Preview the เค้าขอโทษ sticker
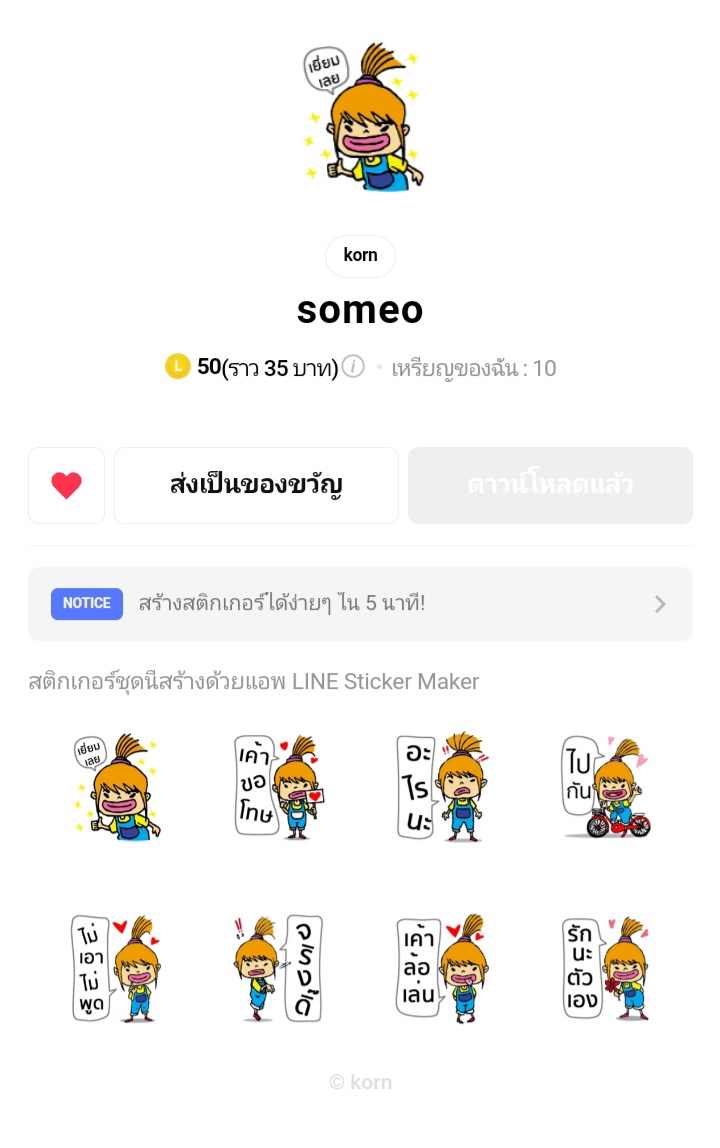Image resolution: width=720 pixels, height=1148 pixels. tap(277, 787)
